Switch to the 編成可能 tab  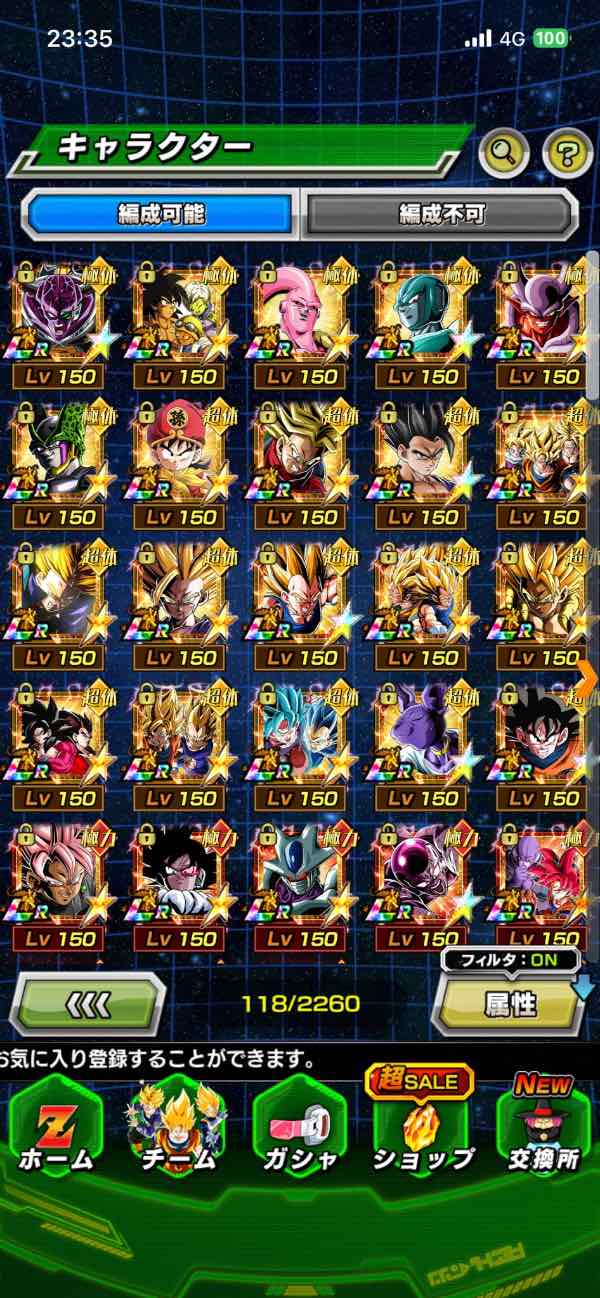[161, 213]
